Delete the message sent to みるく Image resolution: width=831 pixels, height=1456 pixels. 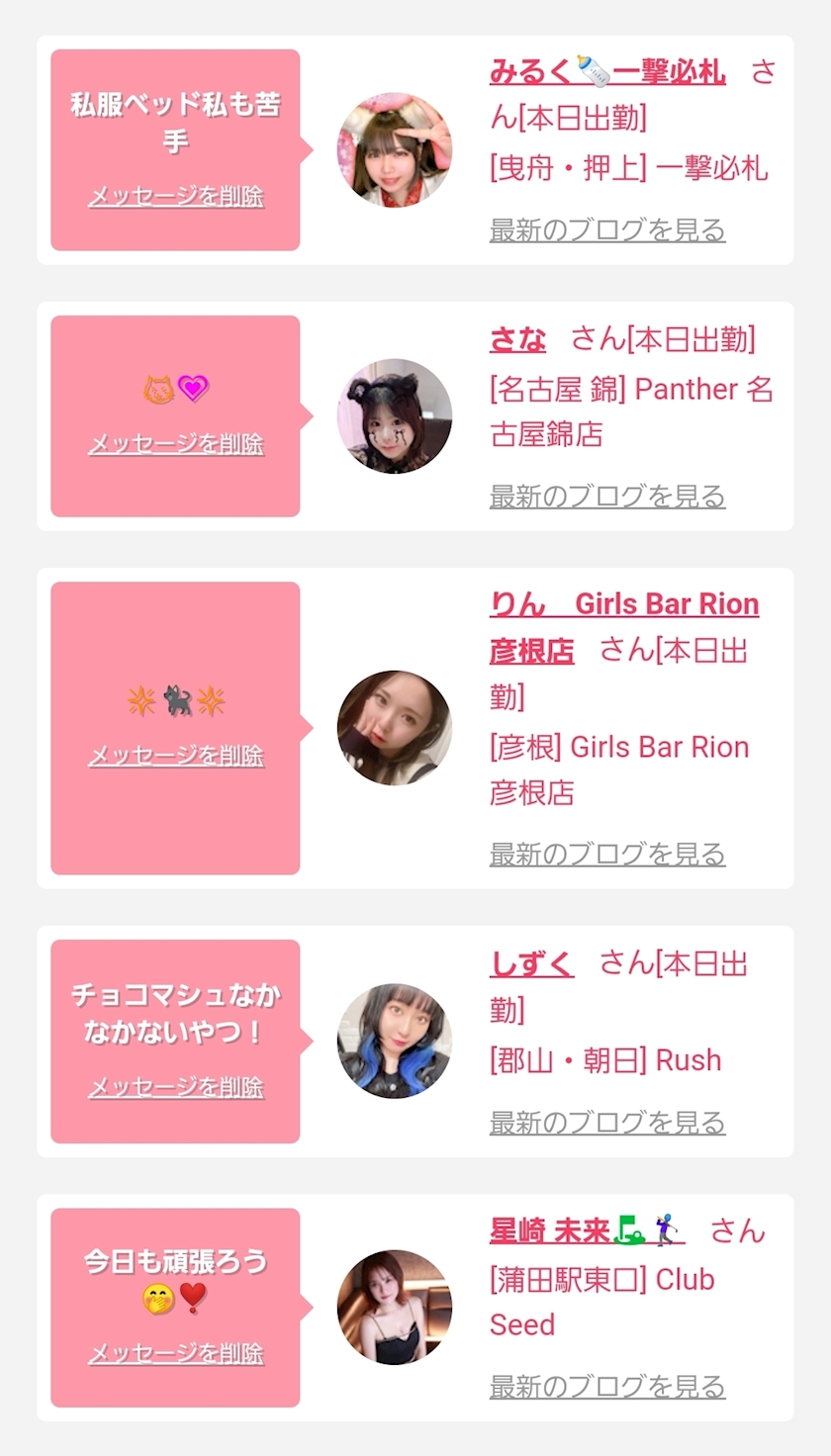click(x=176, y=196)
